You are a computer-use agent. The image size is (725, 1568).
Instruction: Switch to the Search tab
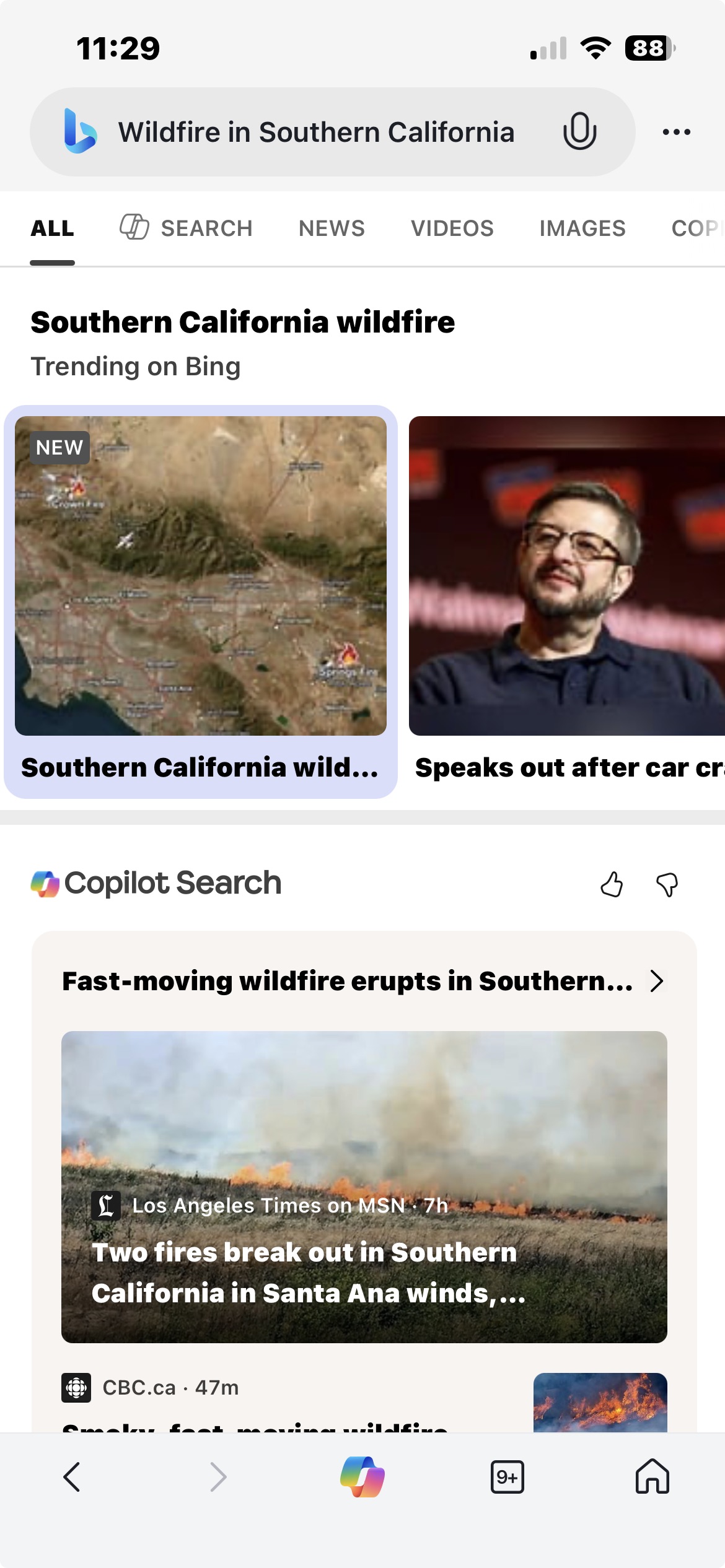point(186,229)
